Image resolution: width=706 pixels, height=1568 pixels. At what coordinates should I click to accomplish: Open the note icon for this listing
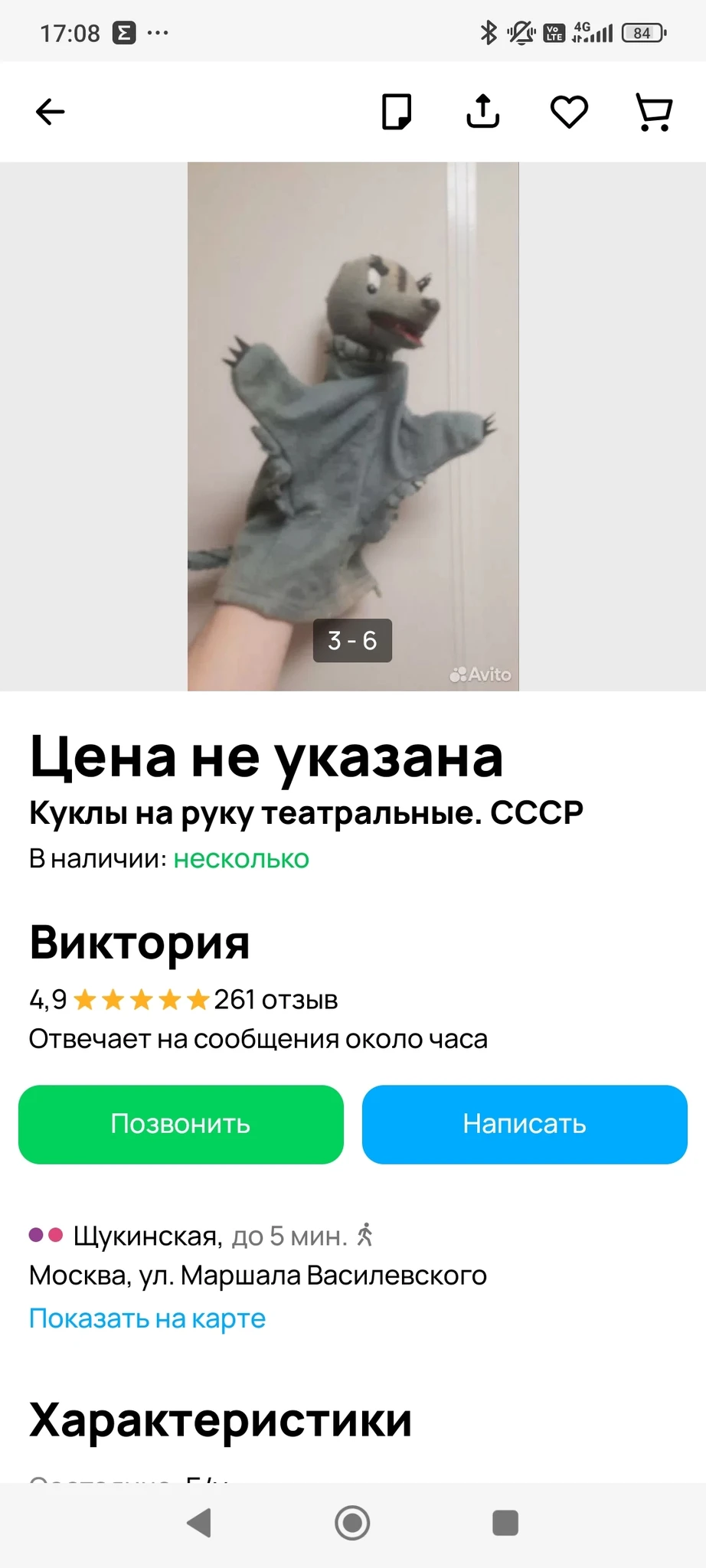click(397, 112)
